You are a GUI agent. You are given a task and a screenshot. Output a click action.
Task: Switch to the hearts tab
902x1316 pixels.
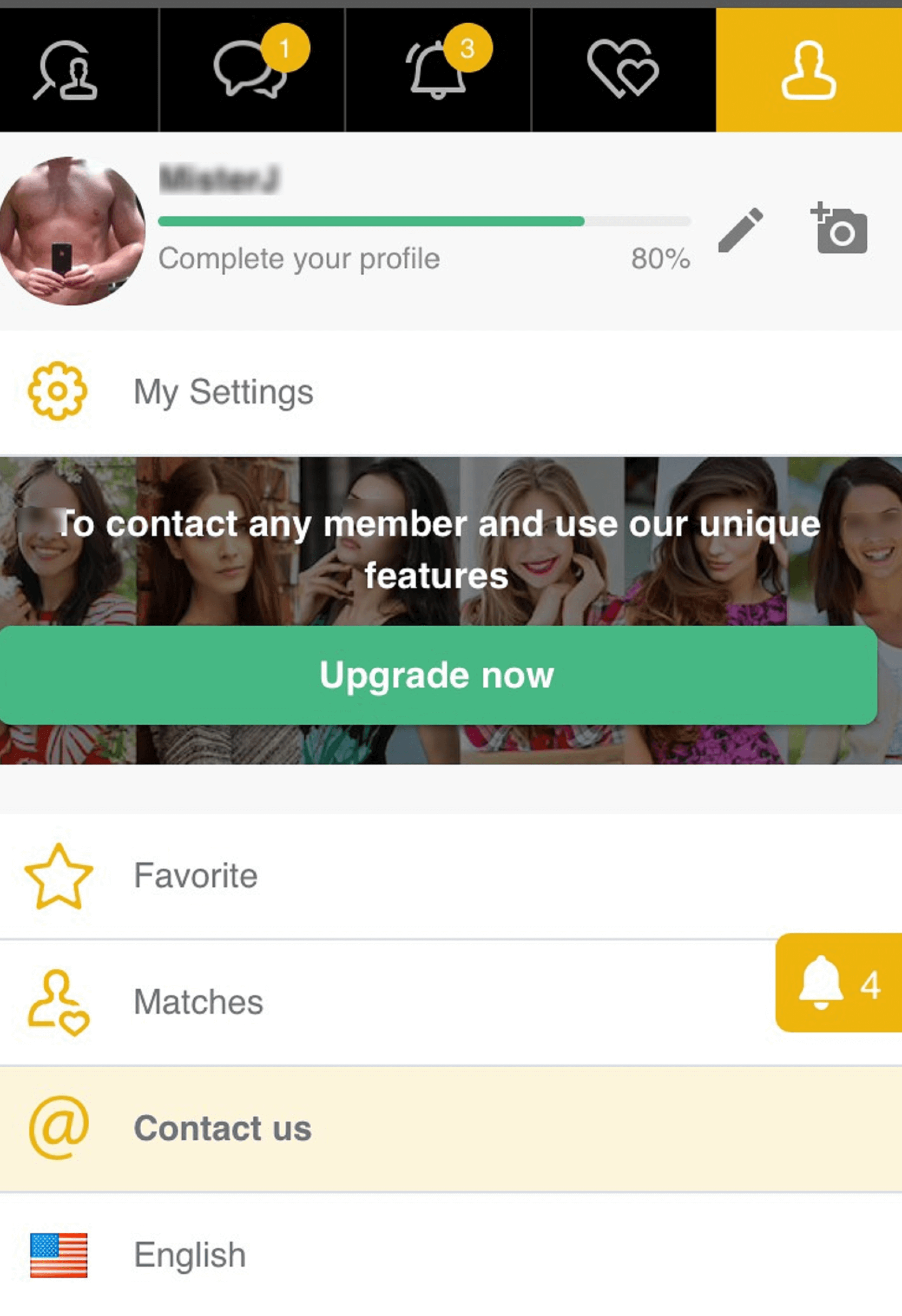(x=623, y=70)
